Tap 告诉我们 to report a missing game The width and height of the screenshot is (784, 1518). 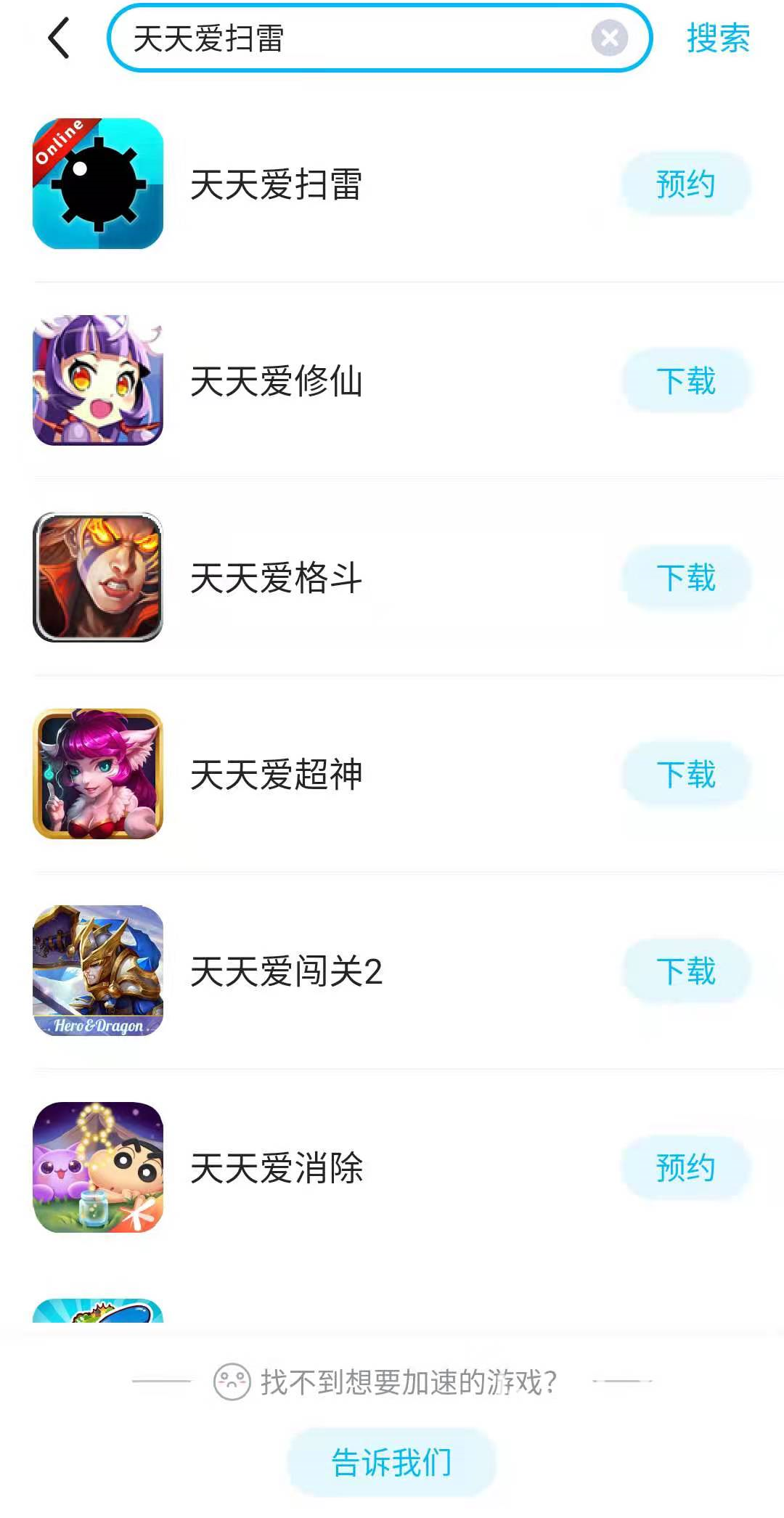tap(392, 1462)
